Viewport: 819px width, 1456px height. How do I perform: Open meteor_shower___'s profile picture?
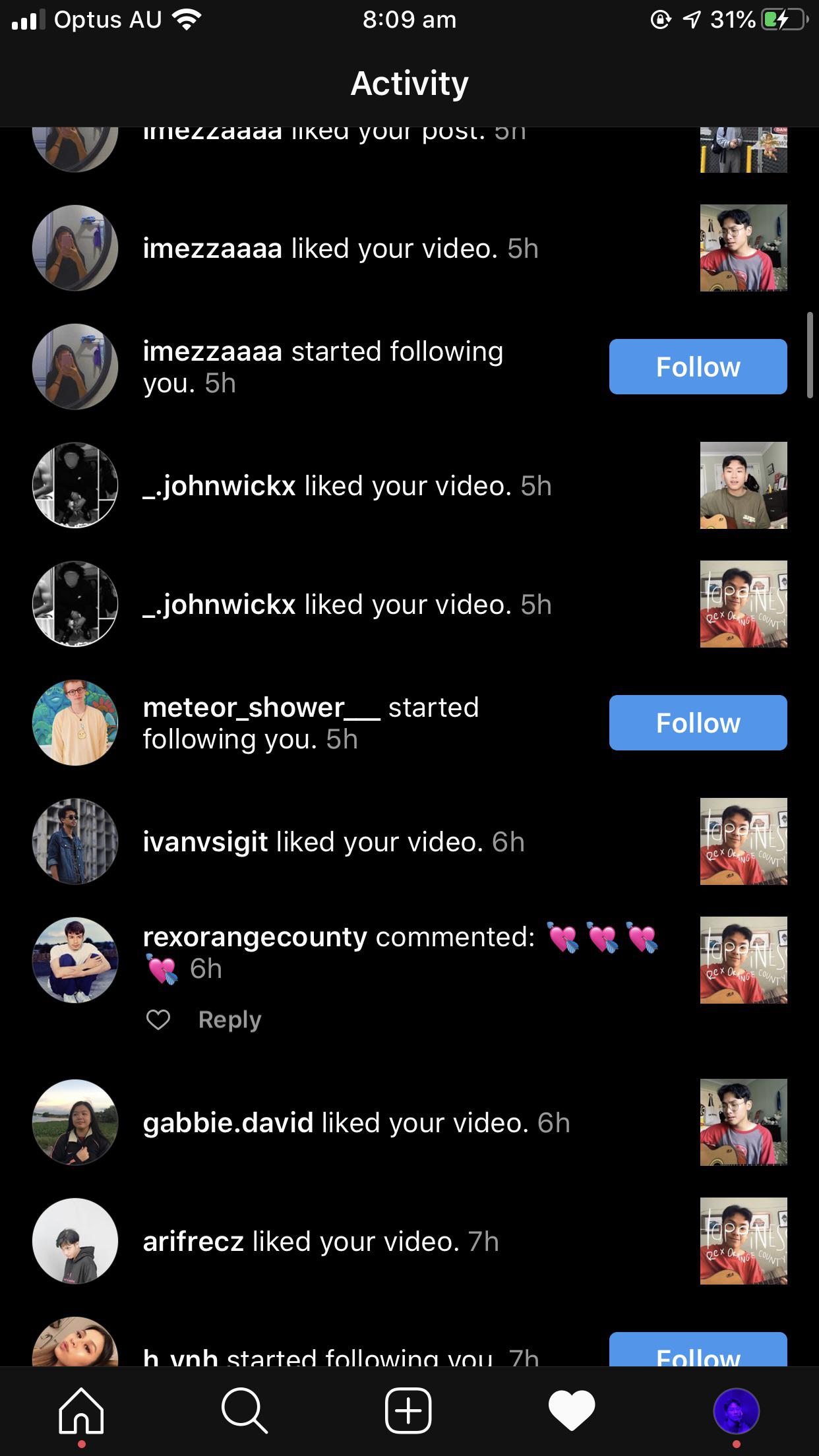pos(75,723)
